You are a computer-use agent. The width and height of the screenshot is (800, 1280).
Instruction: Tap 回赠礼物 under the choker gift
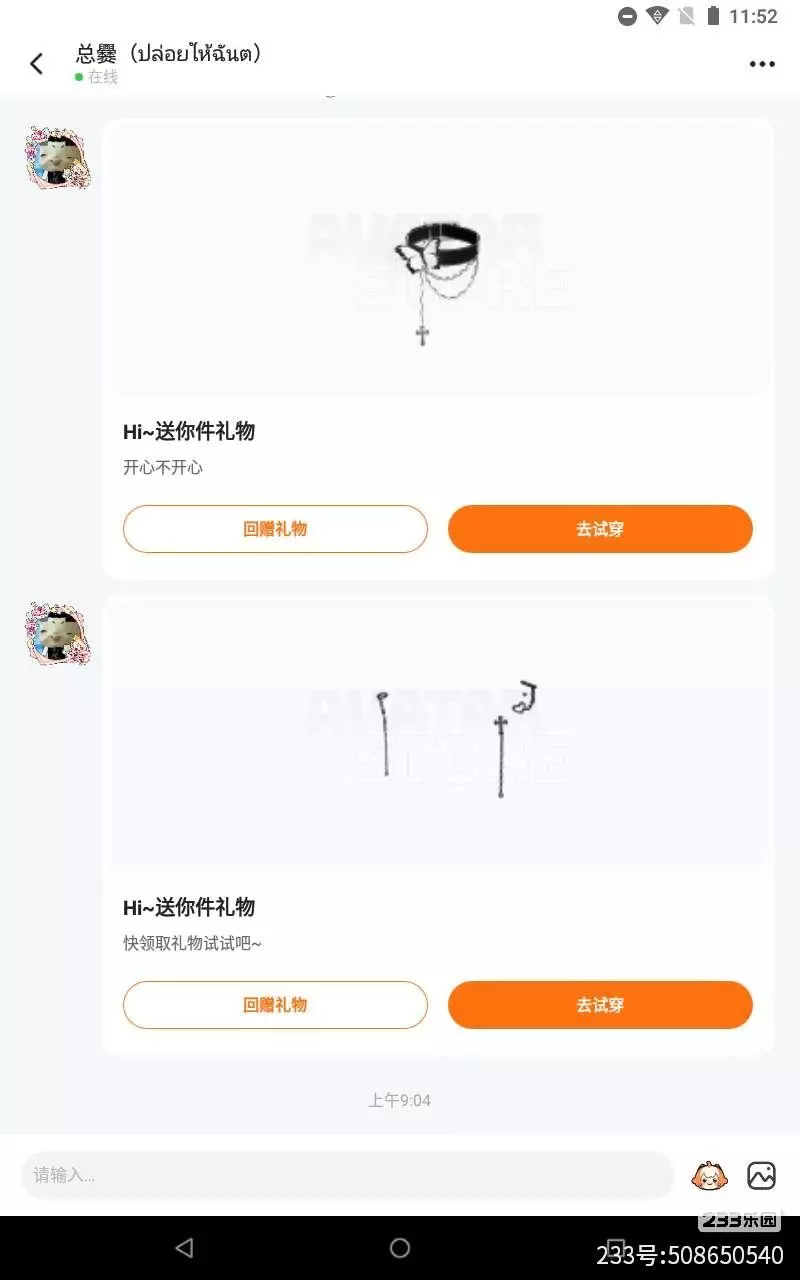275,529
